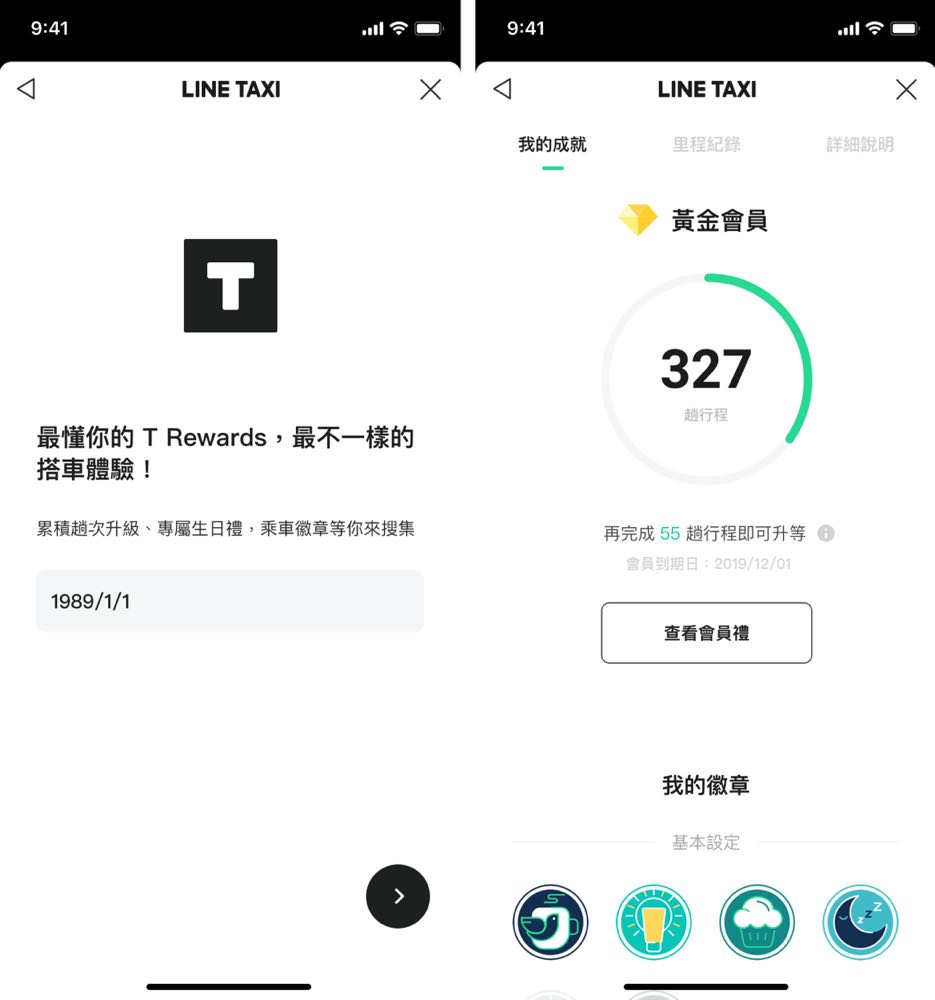The height and width of the screenshot is (1000, 935).
Task: Open 查看會員禮 member gifts
Action: [x=706, y=633]
